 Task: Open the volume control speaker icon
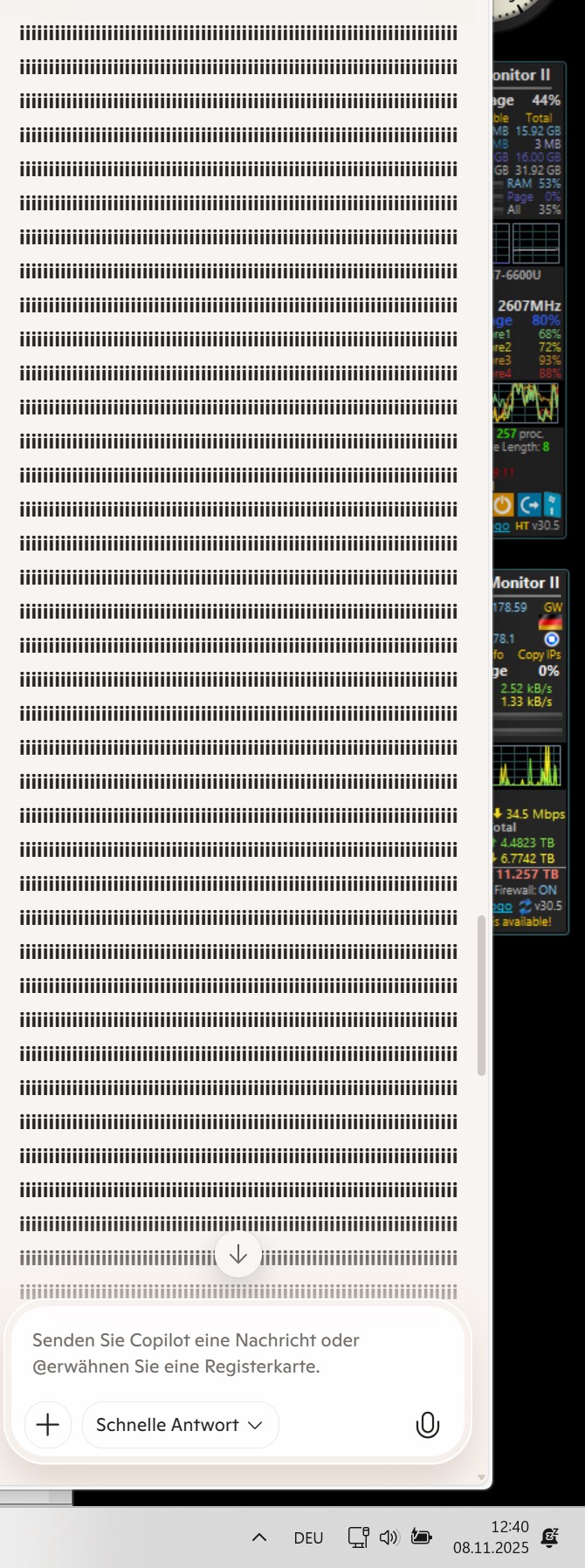point(389,1537)
